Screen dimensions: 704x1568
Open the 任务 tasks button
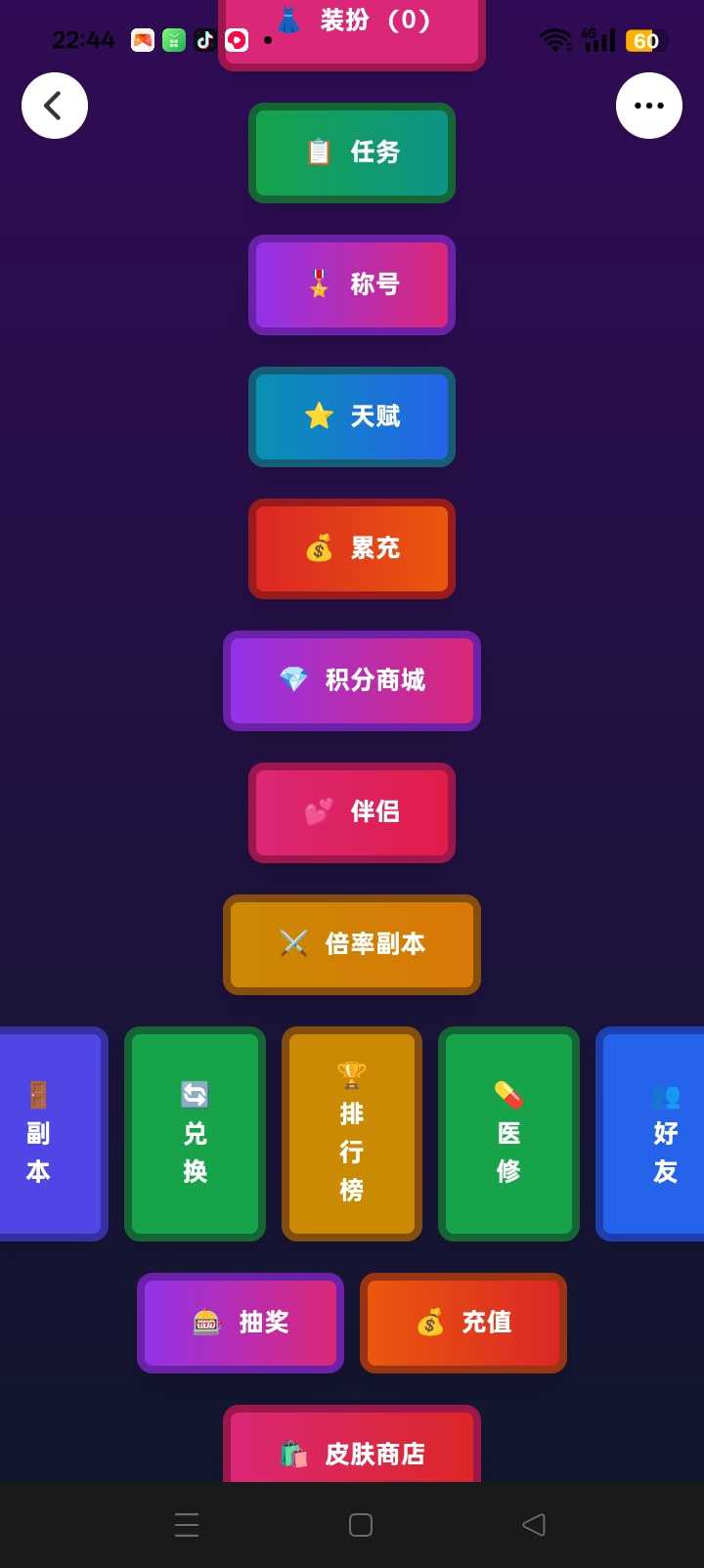[352, 152]
